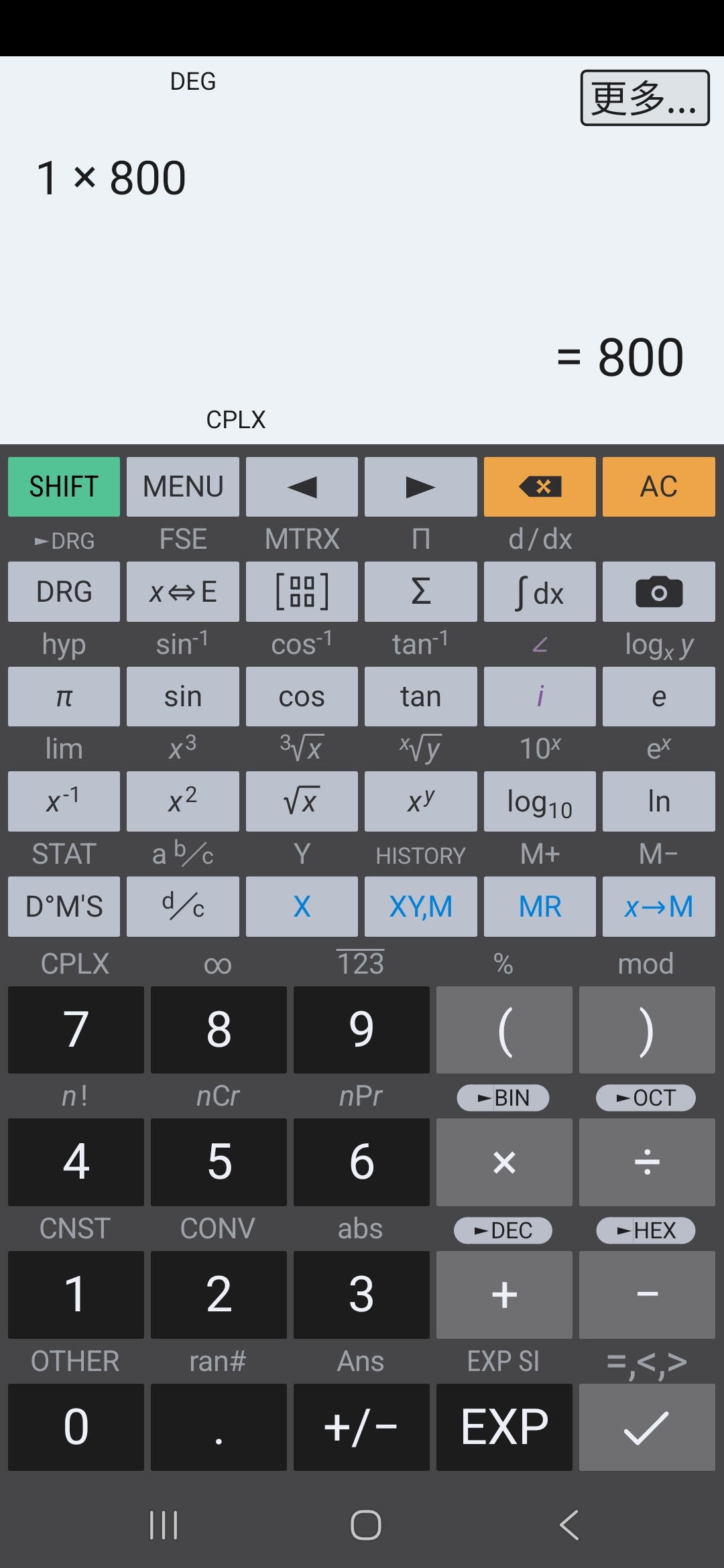Move cursor left with the left arrow
The width and height of the screenshot is (724, 1568).
click(x=302, y=486)
